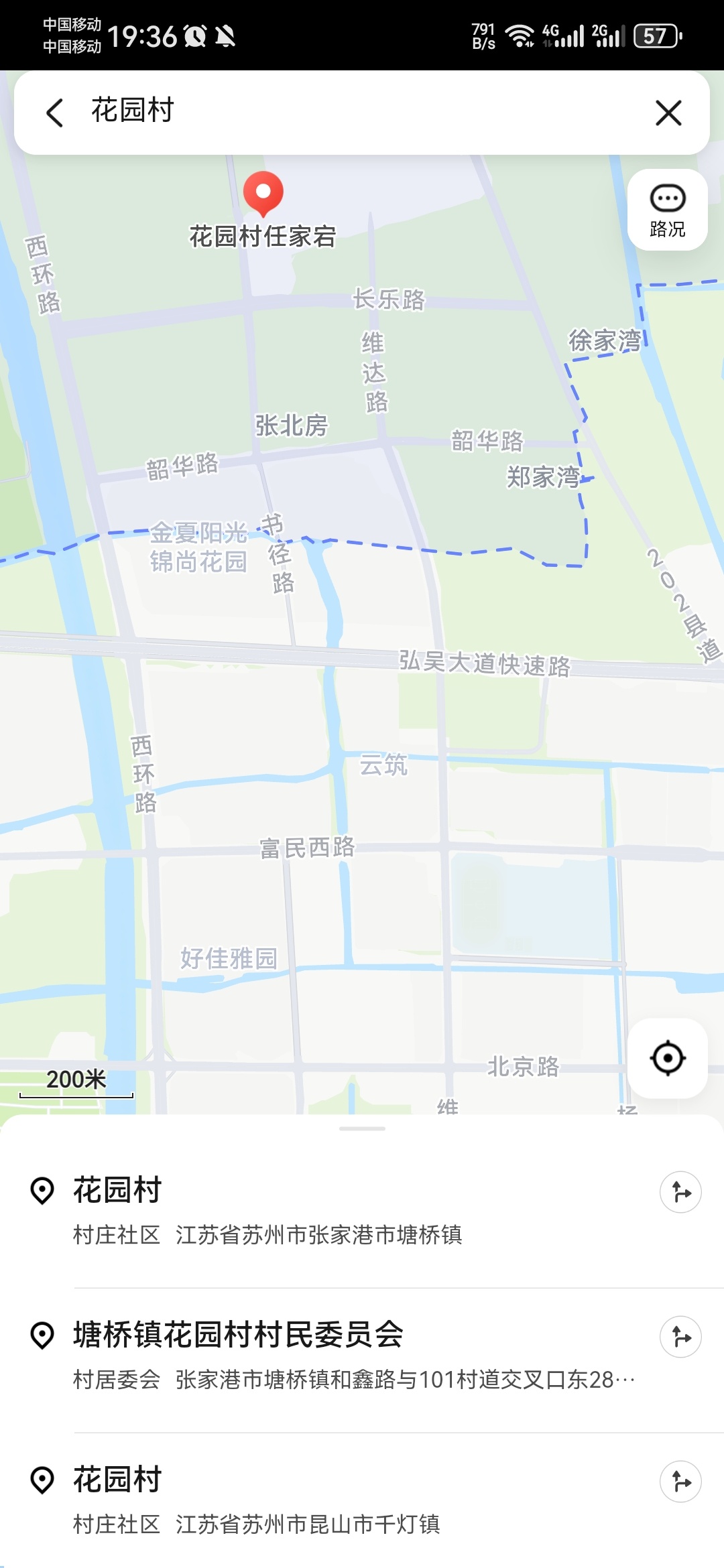Viewport: 724px width, 1568px height.
Task: Get directions to 花园村 in 张家港市塘桥镇
Action: point(680,1193)
